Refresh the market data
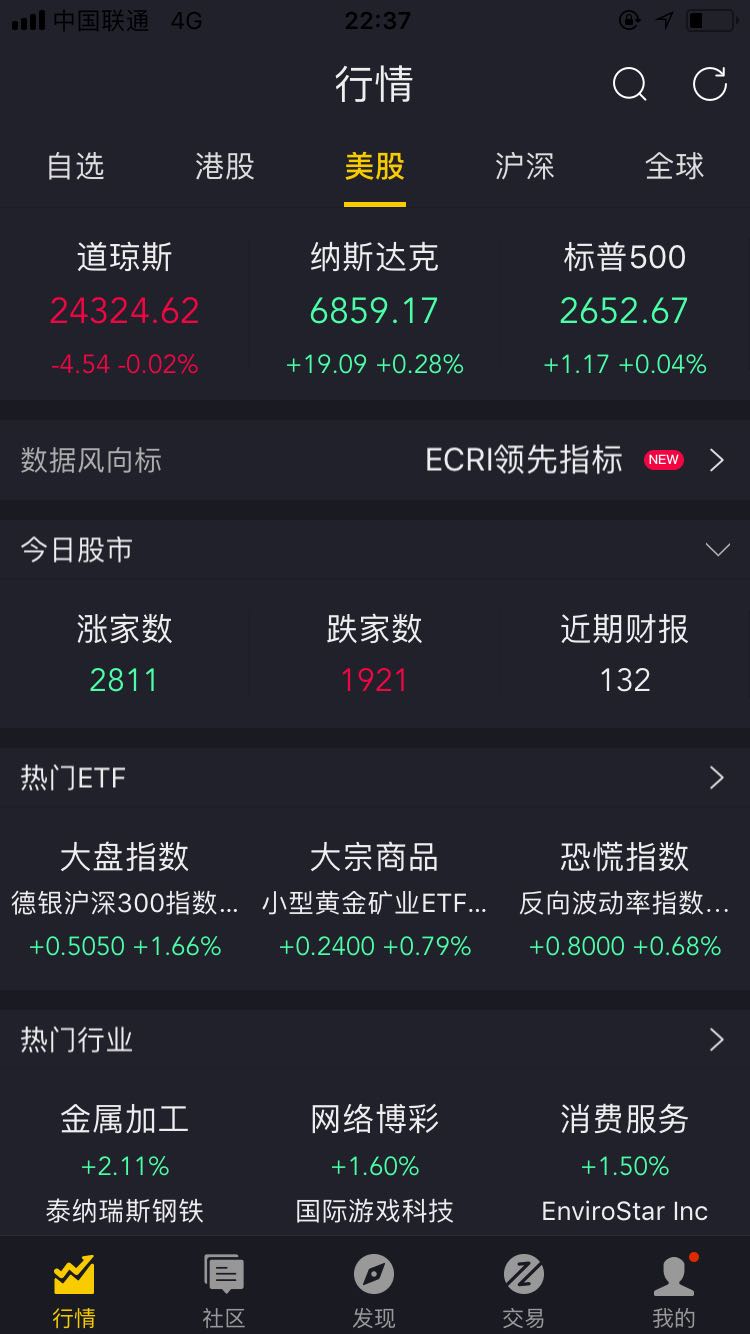Screen dimensions: 750x1334 (710, 85)
